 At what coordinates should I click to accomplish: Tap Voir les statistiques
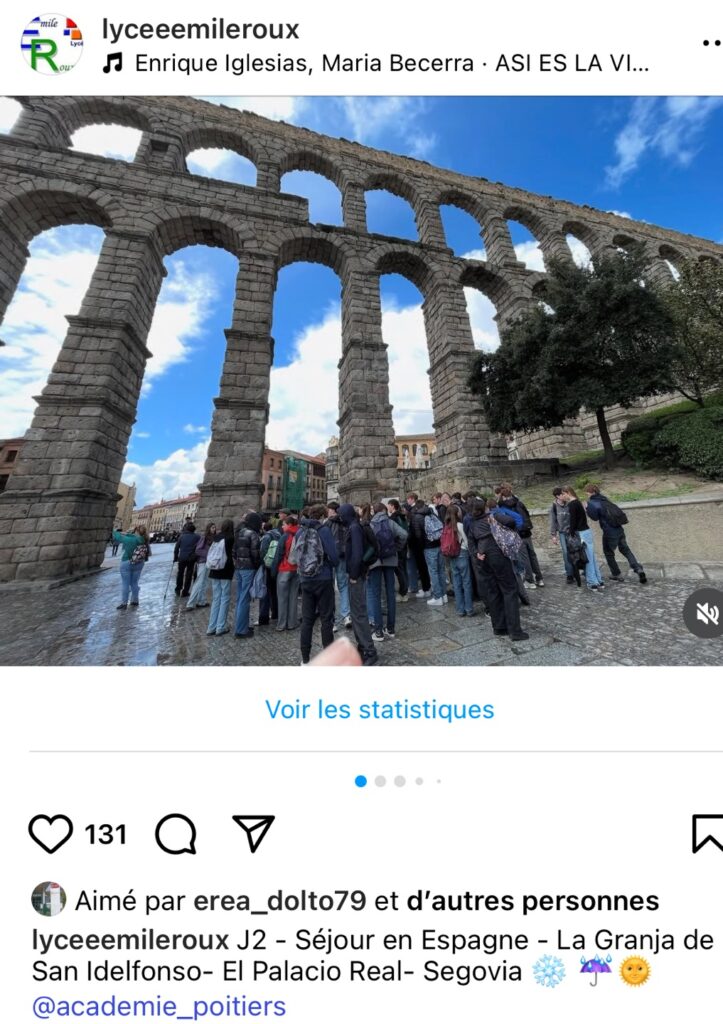(x=379, y=710)
